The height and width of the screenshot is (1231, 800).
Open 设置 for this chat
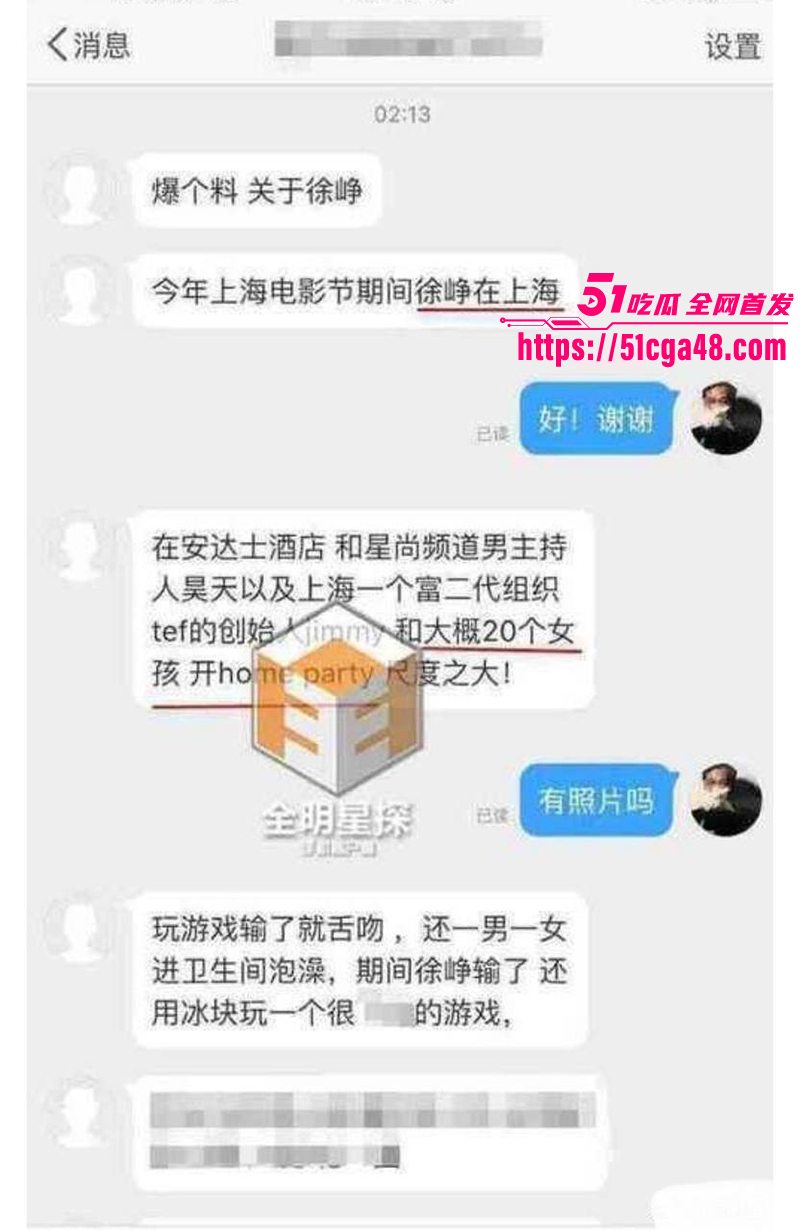pyautogui.click(x=732, y=46)
